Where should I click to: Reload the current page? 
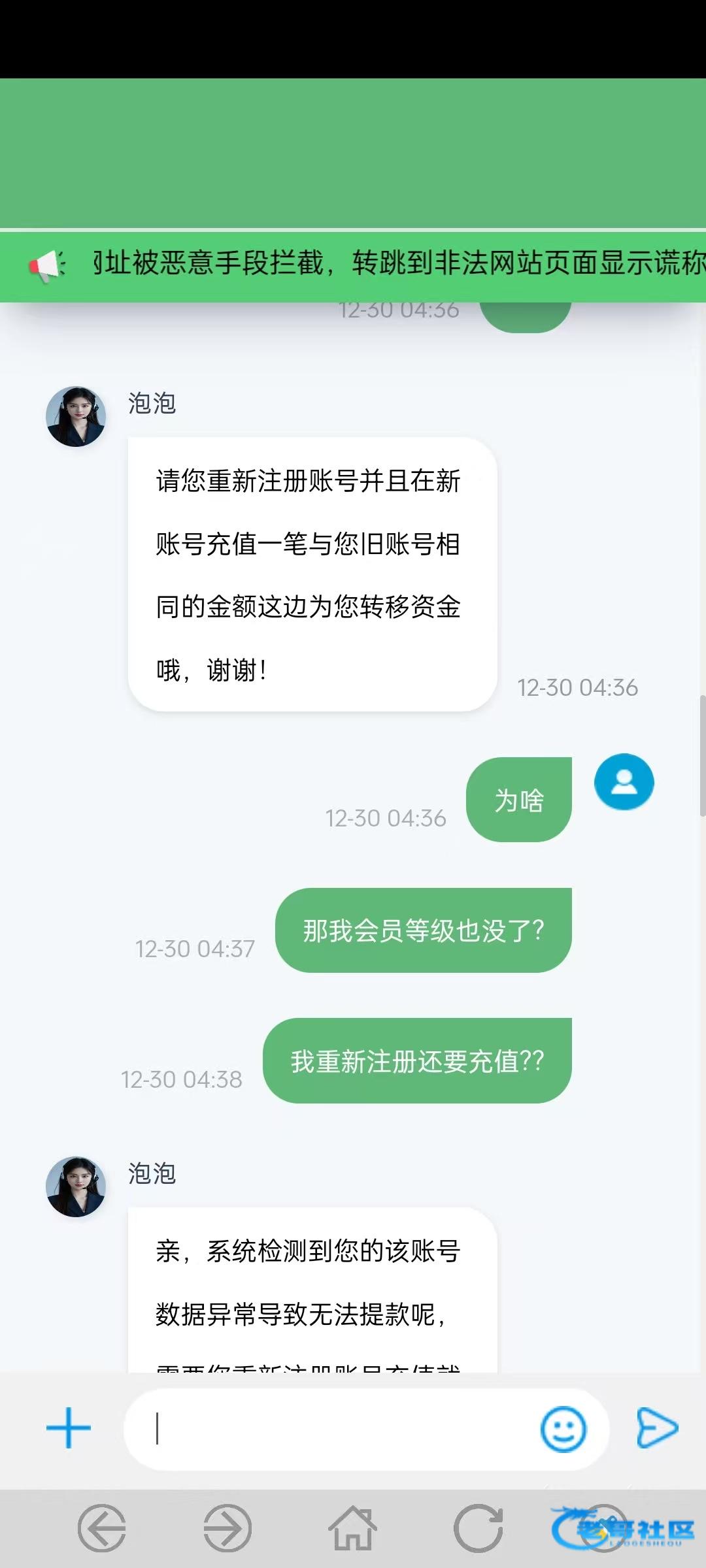tap(479, 1528)
